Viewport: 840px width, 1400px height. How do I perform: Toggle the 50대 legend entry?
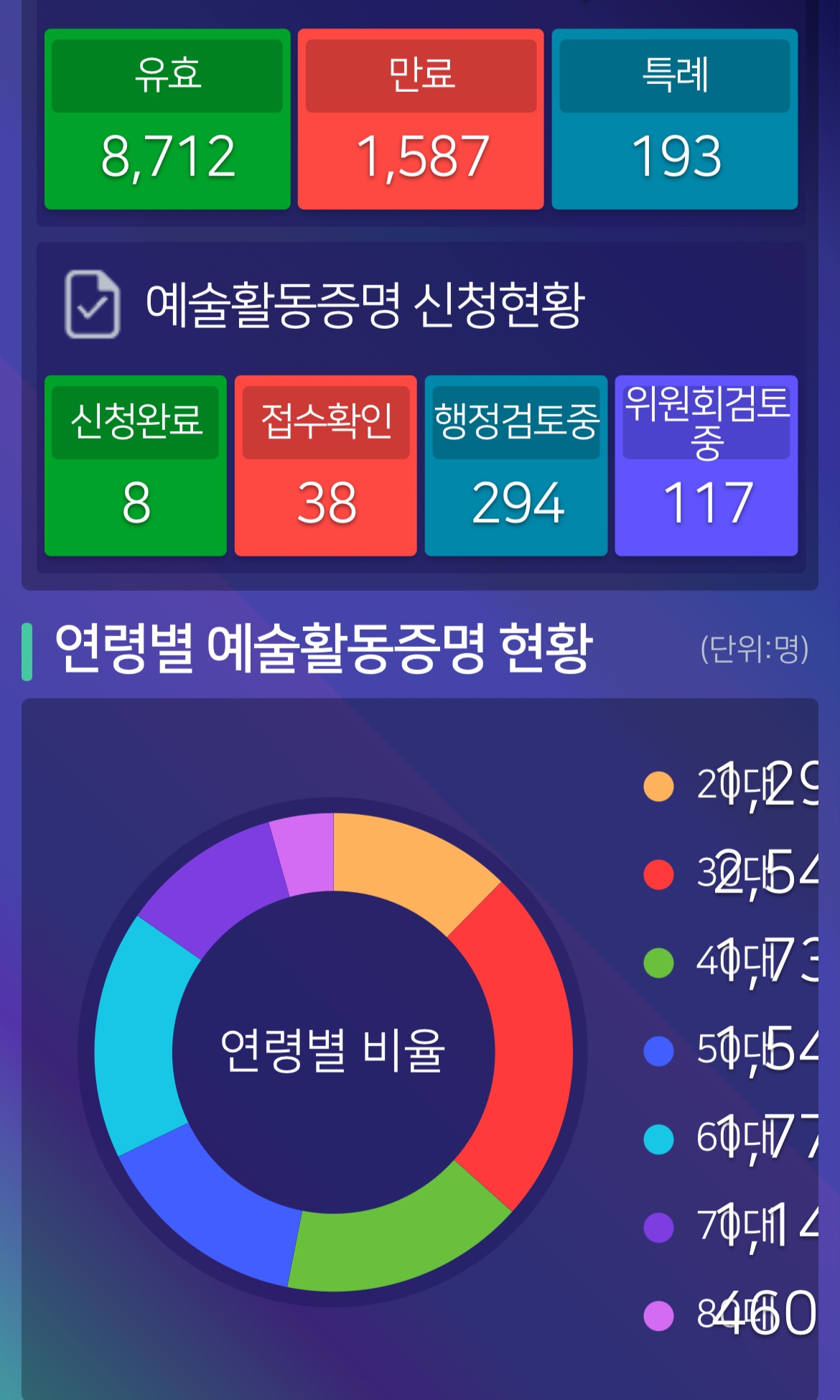coord(725,1050)
